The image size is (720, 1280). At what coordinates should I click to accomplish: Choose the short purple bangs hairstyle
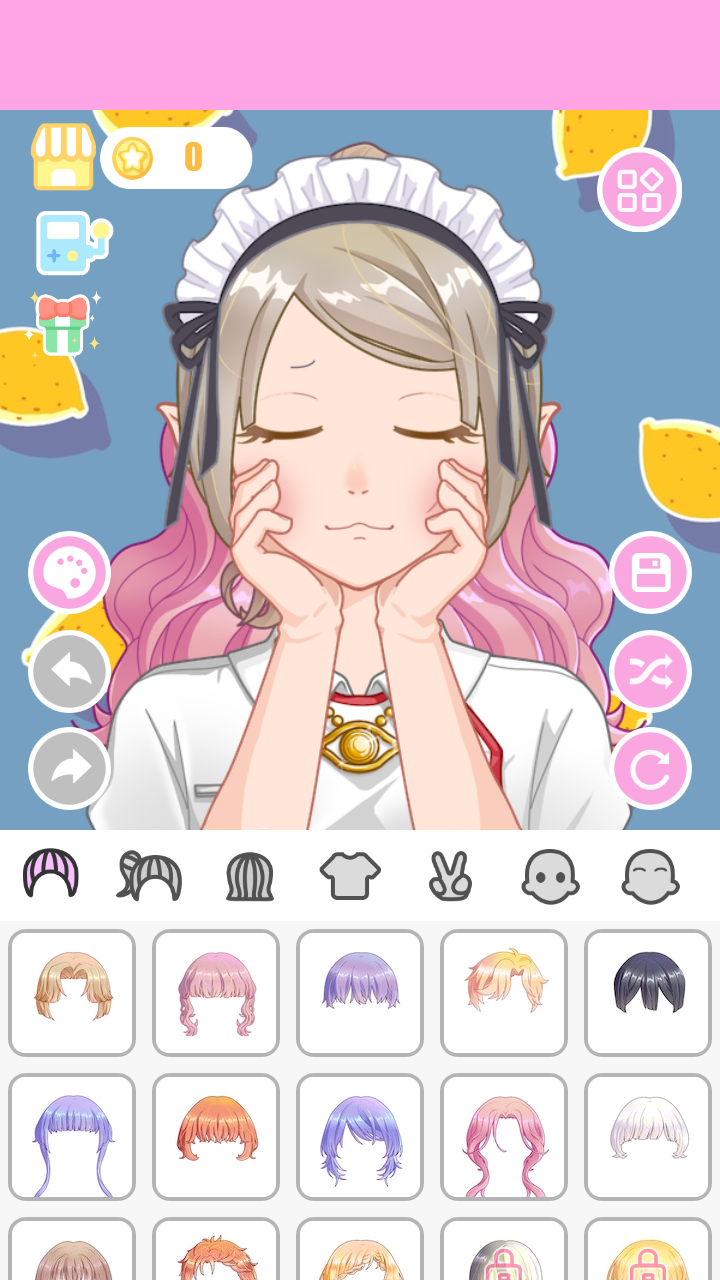point(360,993)
